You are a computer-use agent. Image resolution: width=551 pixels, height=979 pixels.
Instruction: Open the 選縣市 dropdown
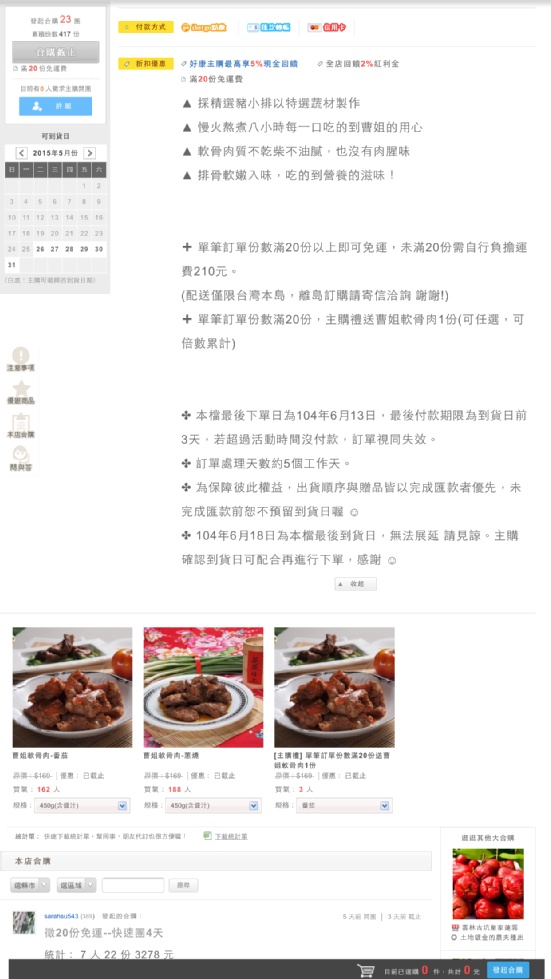[x=30, y=885]
